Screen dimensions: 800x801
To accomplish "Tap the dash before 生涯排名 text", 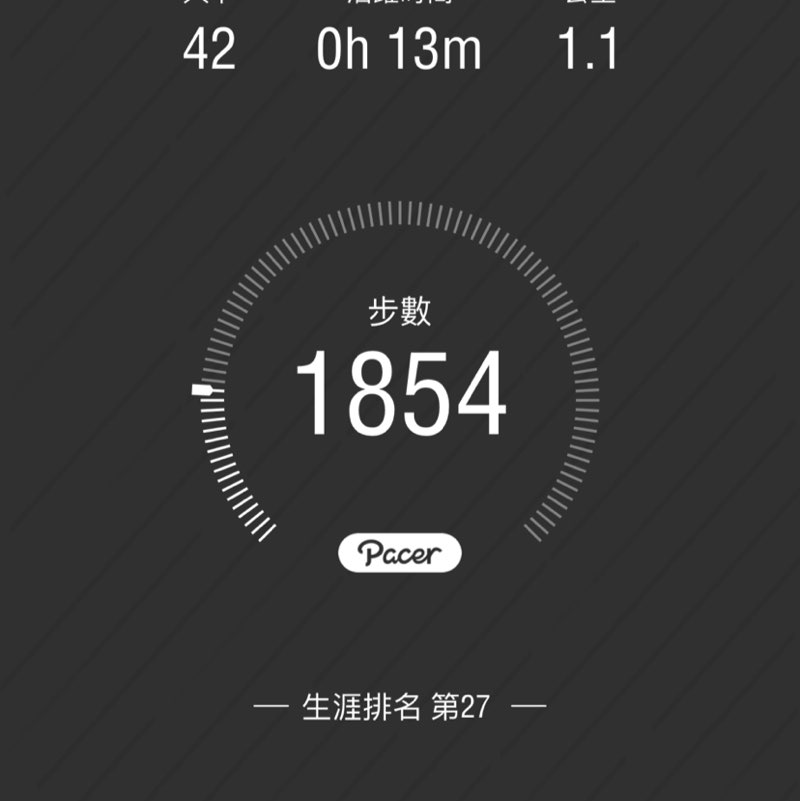I will (272, 705).
